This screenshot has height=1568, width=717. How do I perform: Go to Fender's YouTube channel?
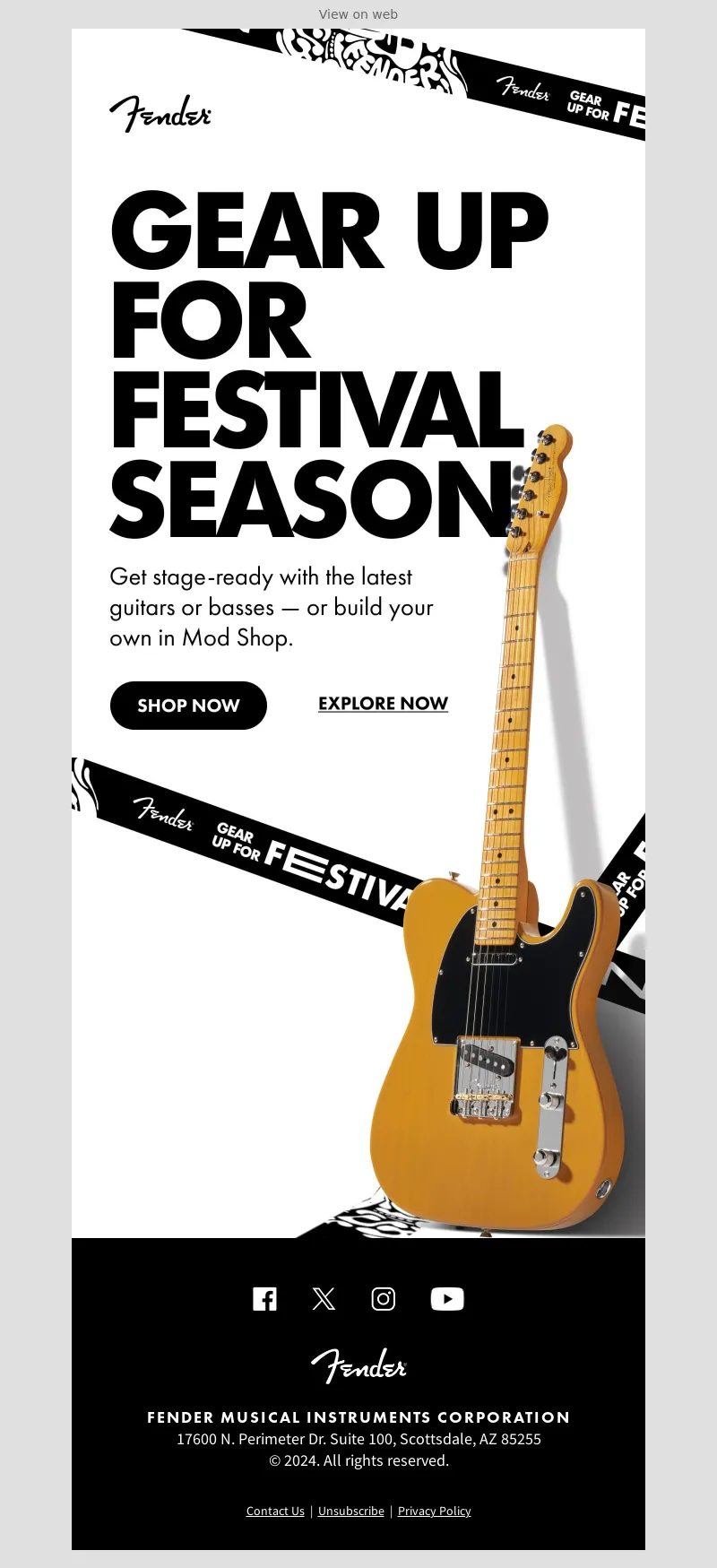tap(447, 1299)
